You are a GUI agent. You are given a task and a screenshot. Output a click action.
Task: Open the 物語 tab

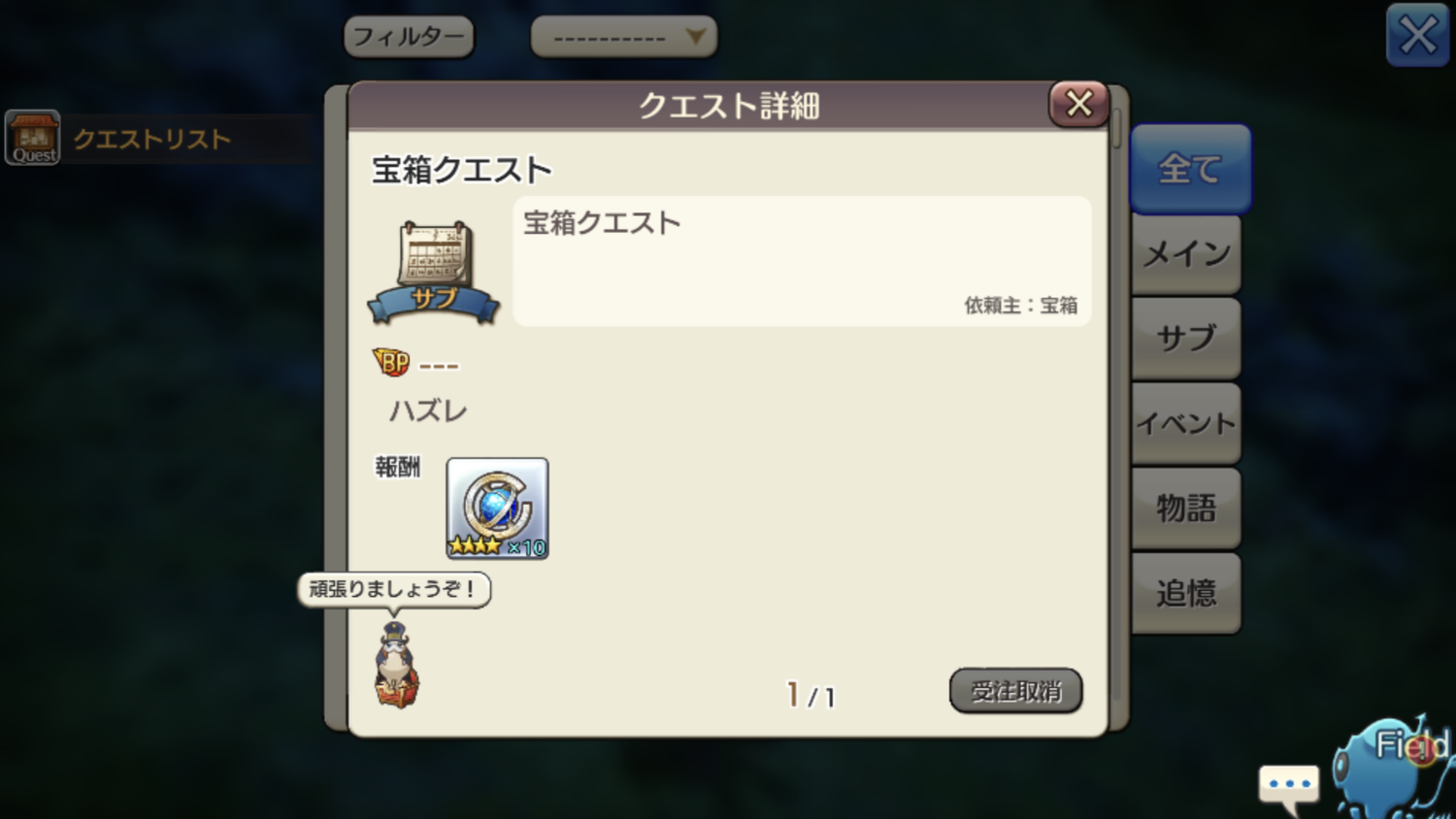tap(1186, 508)
